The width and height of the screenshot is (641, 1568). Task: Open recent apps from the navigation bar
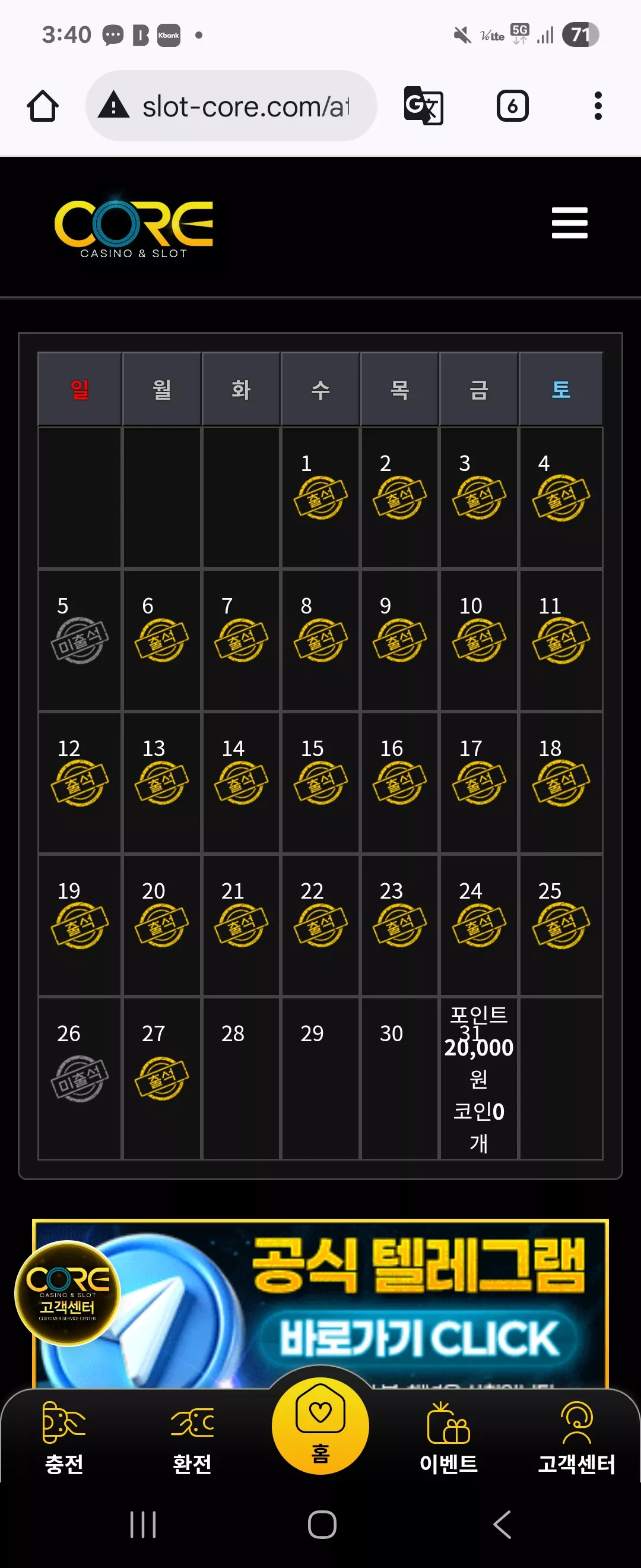(x=144, y=1525)
